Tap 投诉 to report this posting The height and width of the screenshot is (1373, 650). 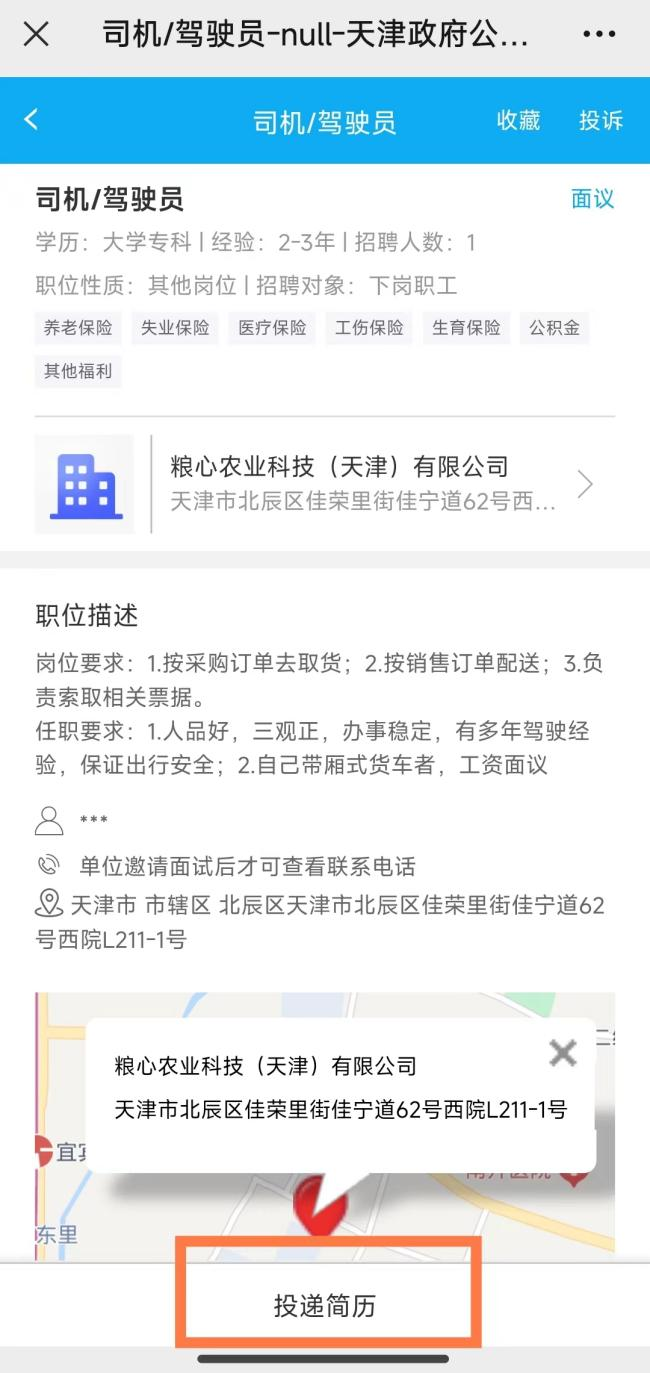tap(600, 121)
